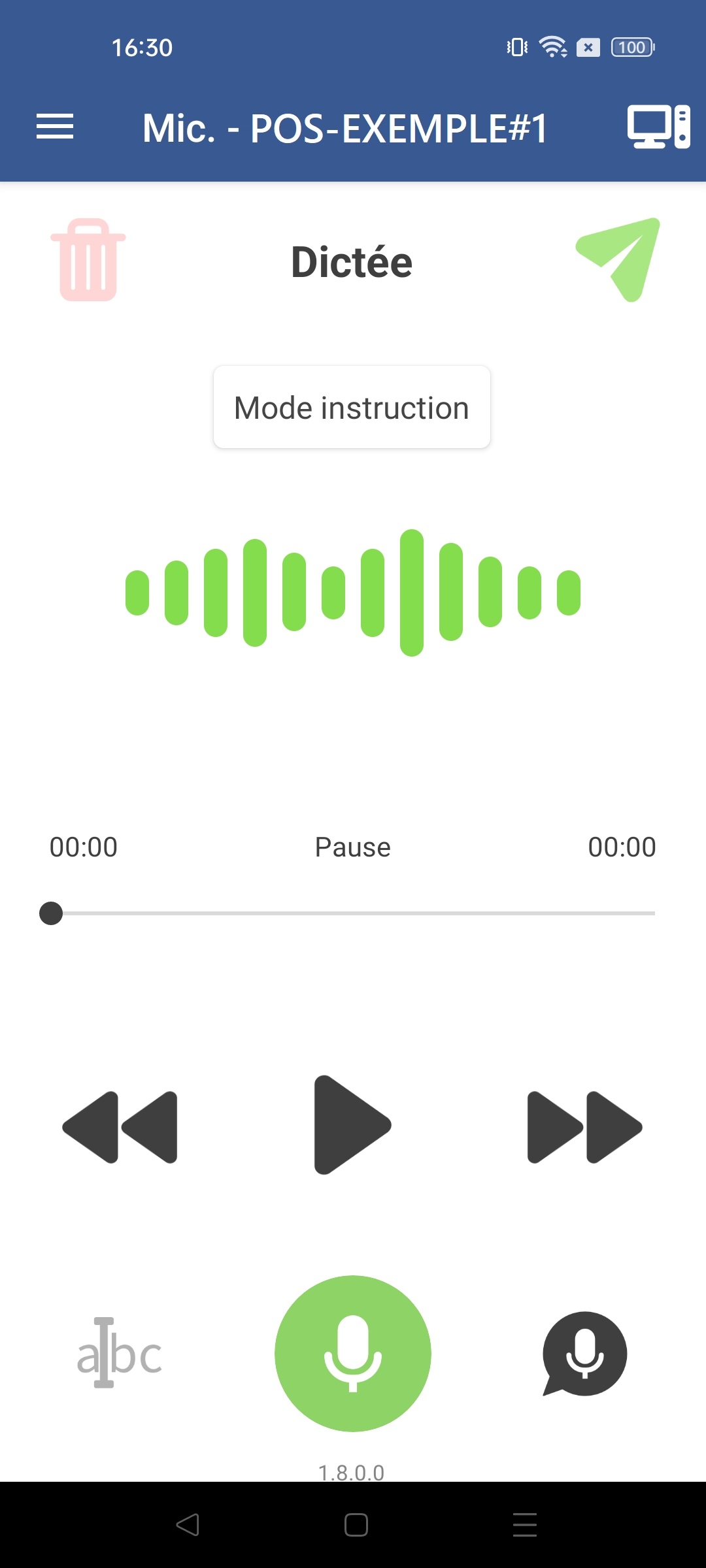Open the abc text cursor mode
Image resolution: width=706 pixels, height=1568 pixels.
[x=120, y=1353]
